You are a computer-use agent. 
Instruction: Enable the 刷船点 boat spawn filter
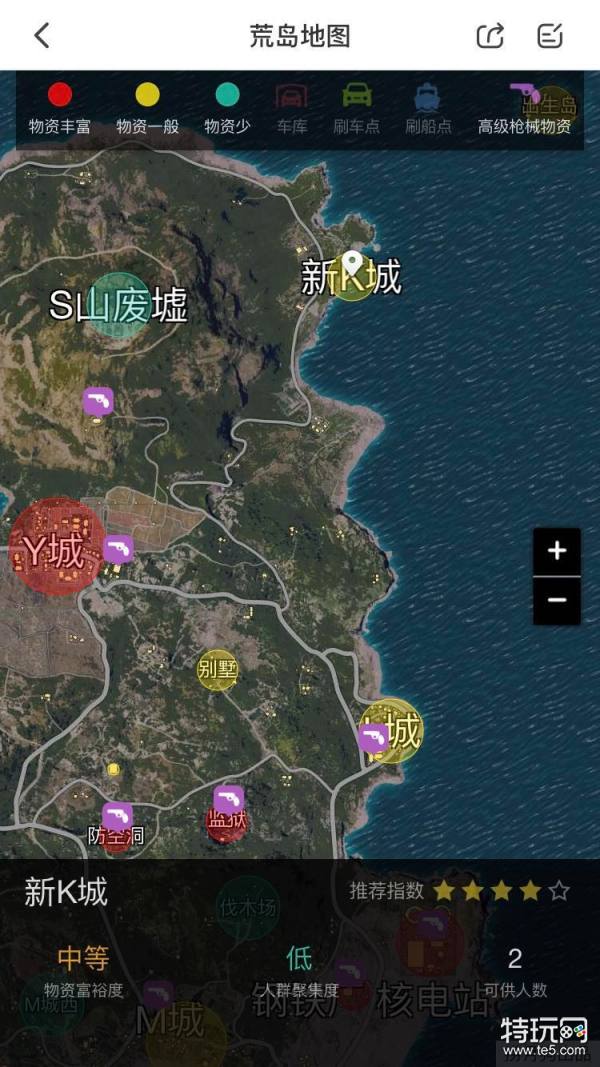click(428, 109)
